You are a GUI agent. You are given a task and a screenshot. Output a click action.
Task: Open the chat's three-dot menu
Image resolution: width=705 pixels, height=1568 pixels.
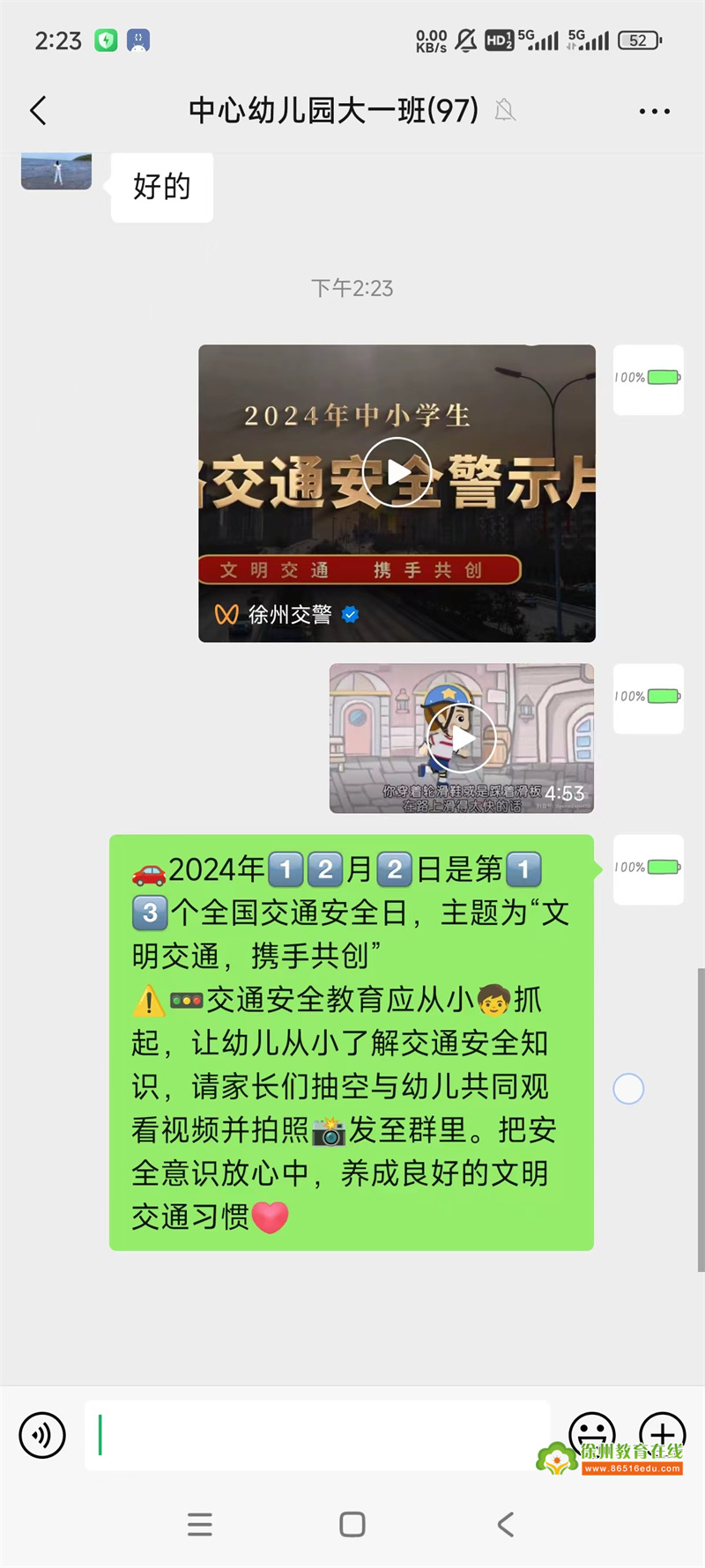tap(654, 111)
